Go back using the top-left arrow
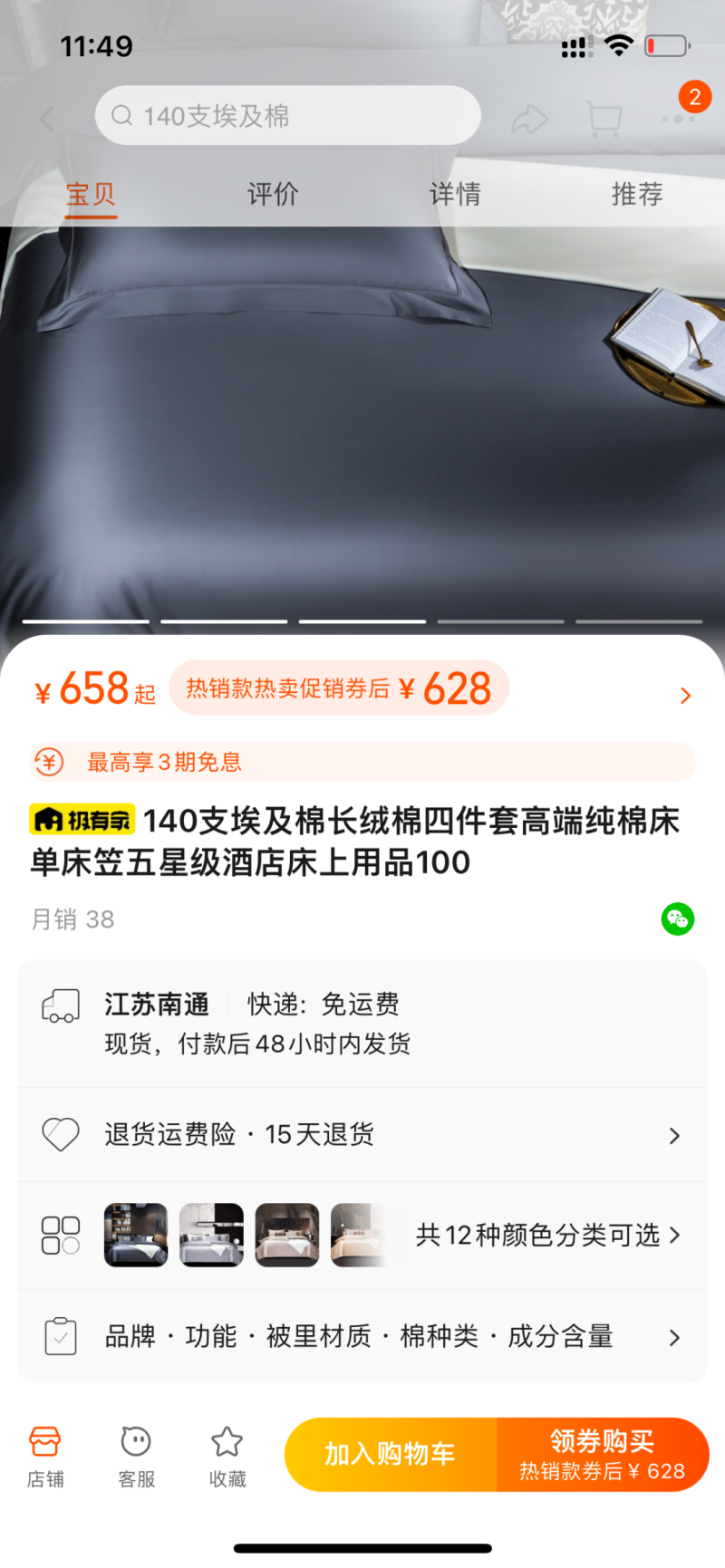The image size is (725, 1568). (x=47, y=118)
